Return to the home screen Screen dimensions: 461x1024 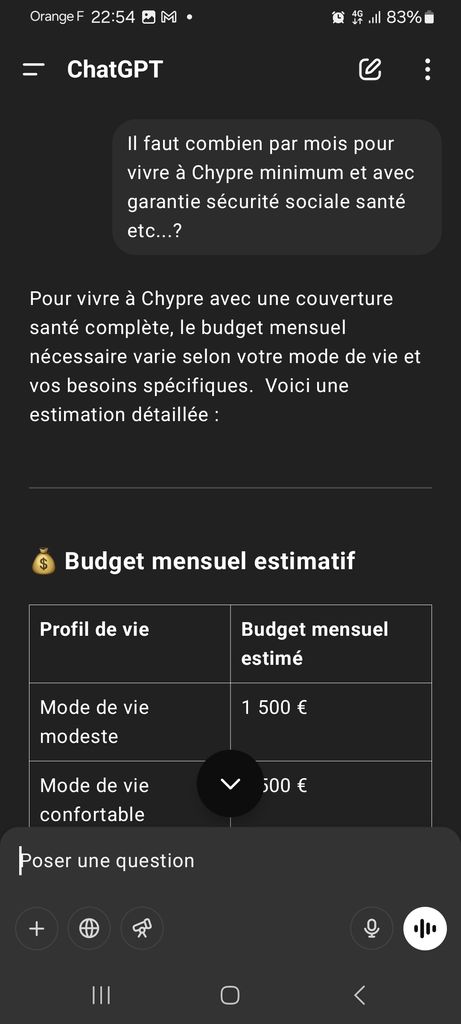(x=230, y=995)
